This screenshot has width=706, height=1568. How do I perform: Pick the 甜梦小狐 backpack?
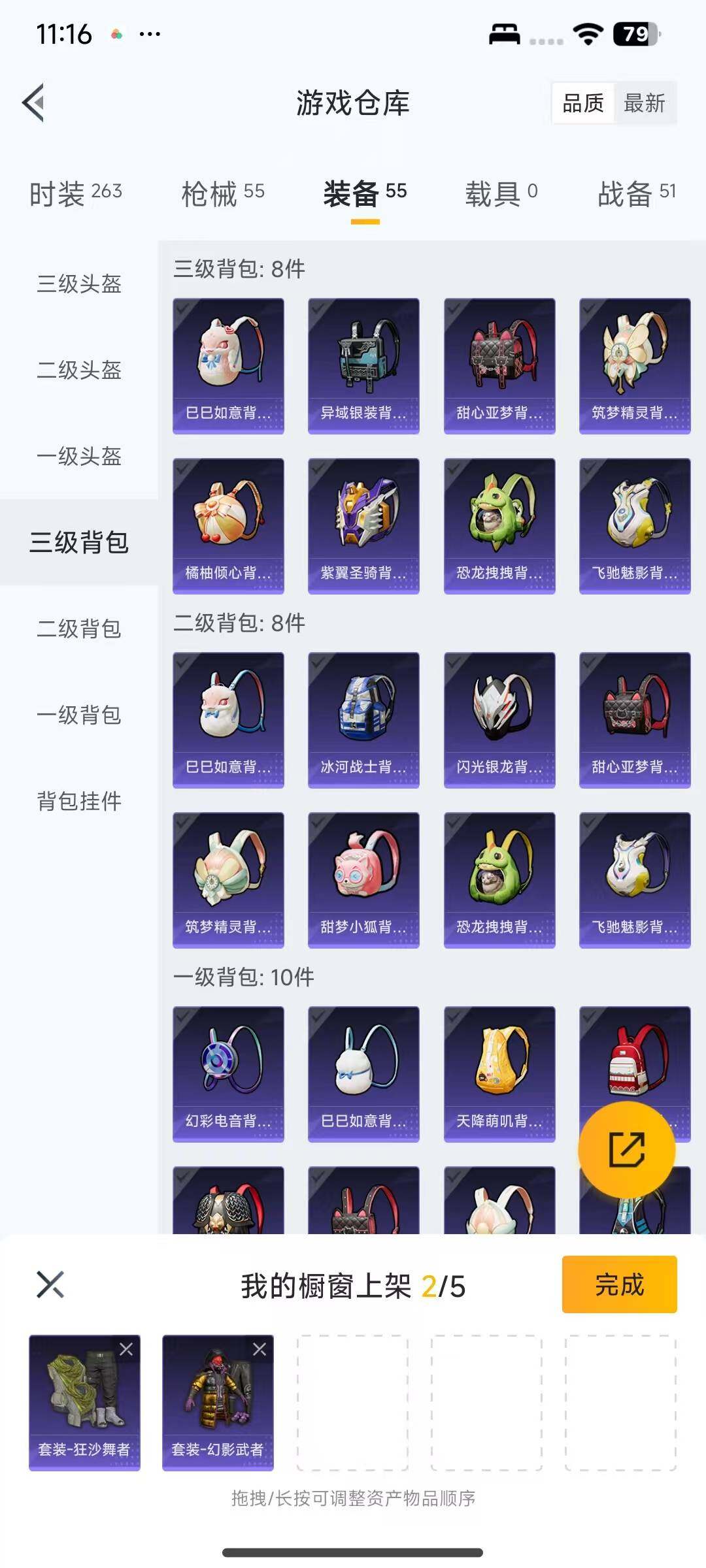click(363, 880)
